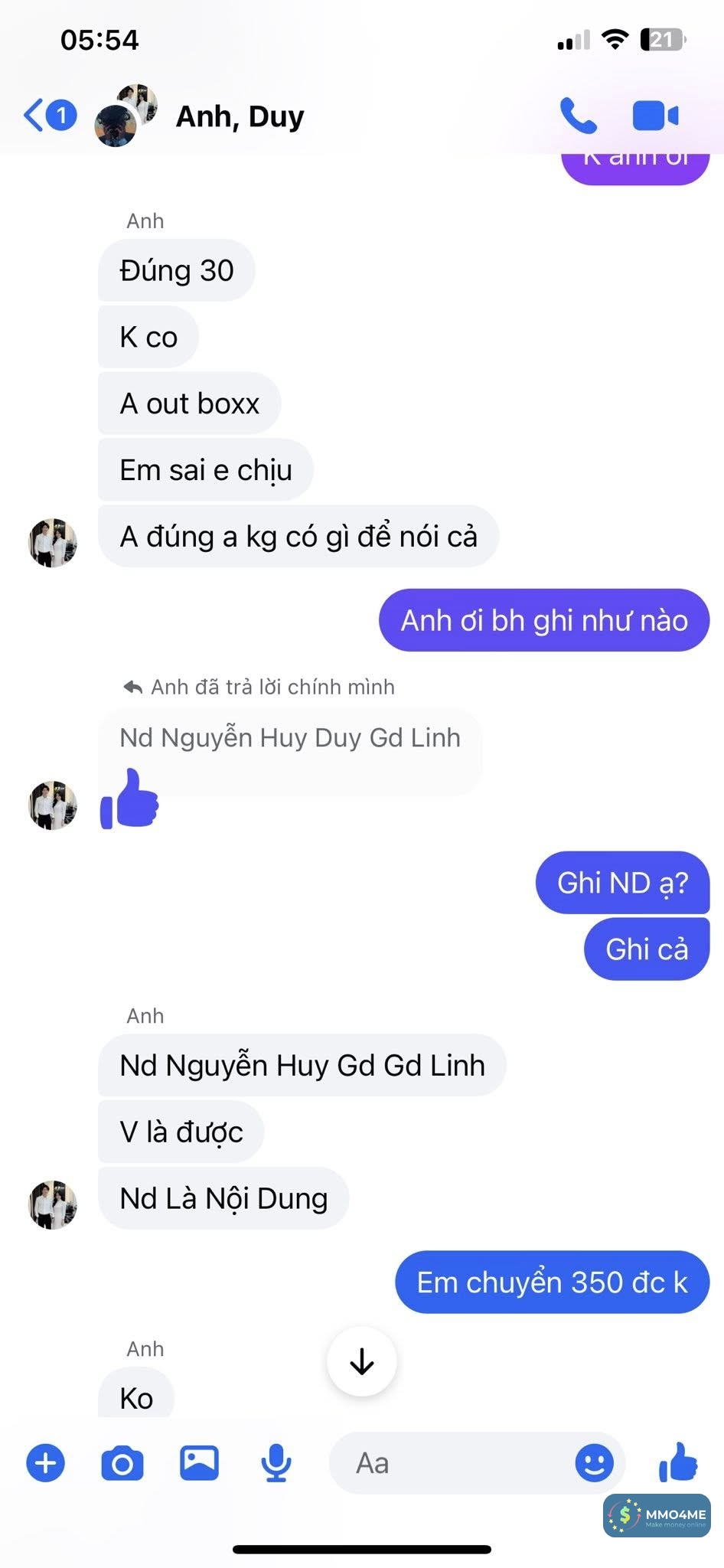Open the photo gallery picker

[199, 1463]
